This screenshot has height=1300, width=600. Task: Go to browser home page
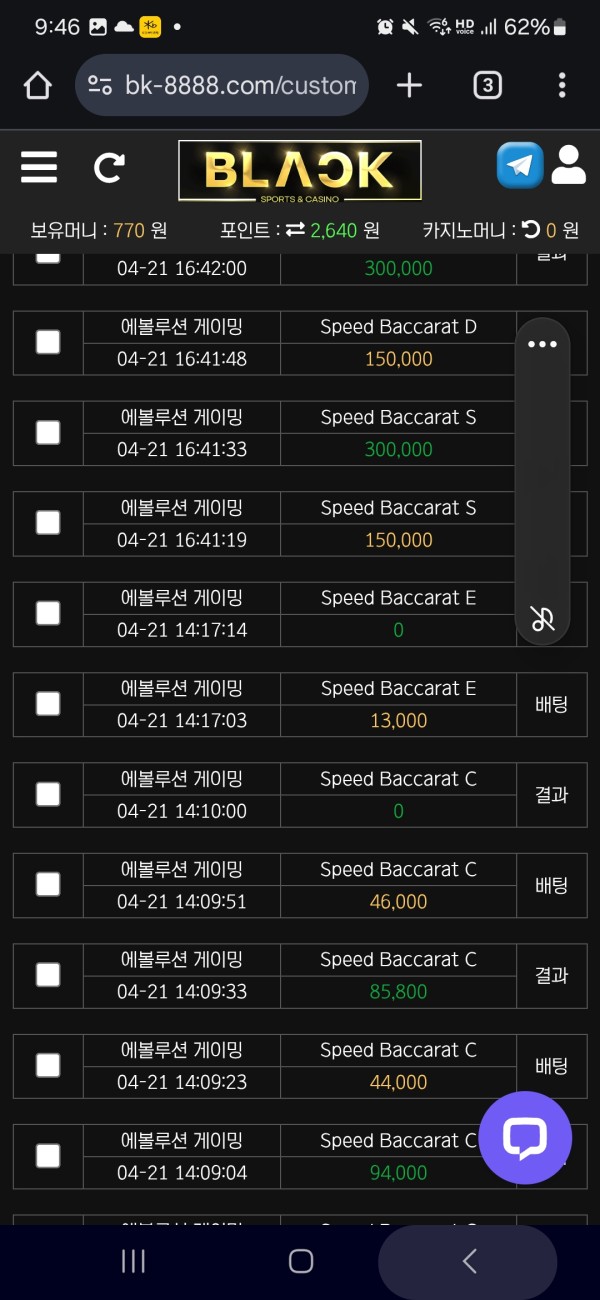[37, 85]
